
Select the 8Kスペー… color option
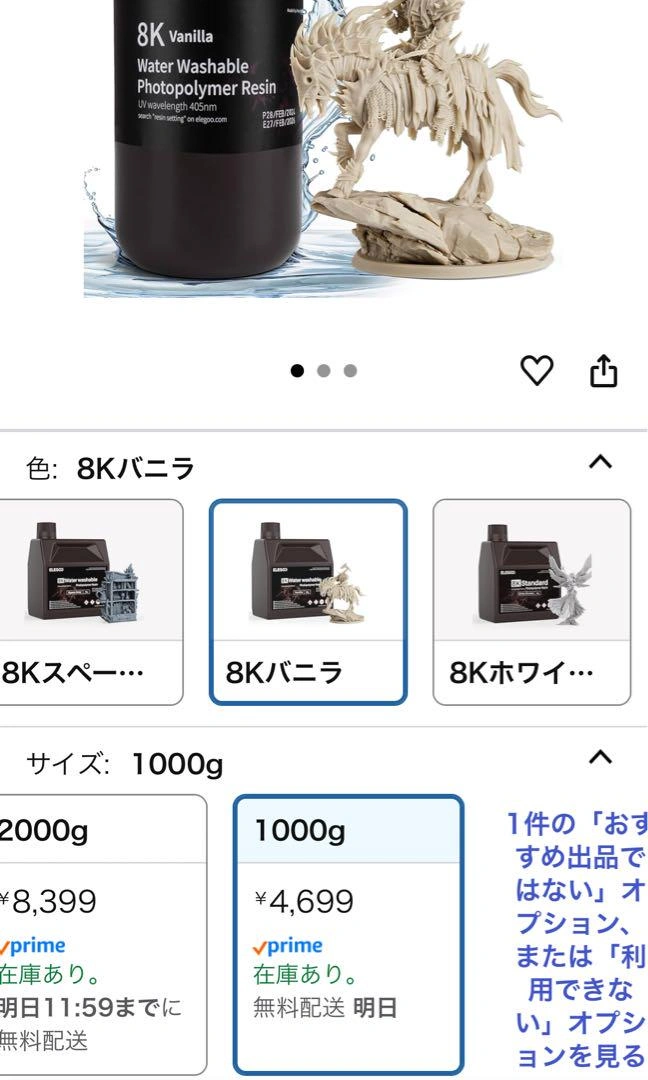click(91, 602)
